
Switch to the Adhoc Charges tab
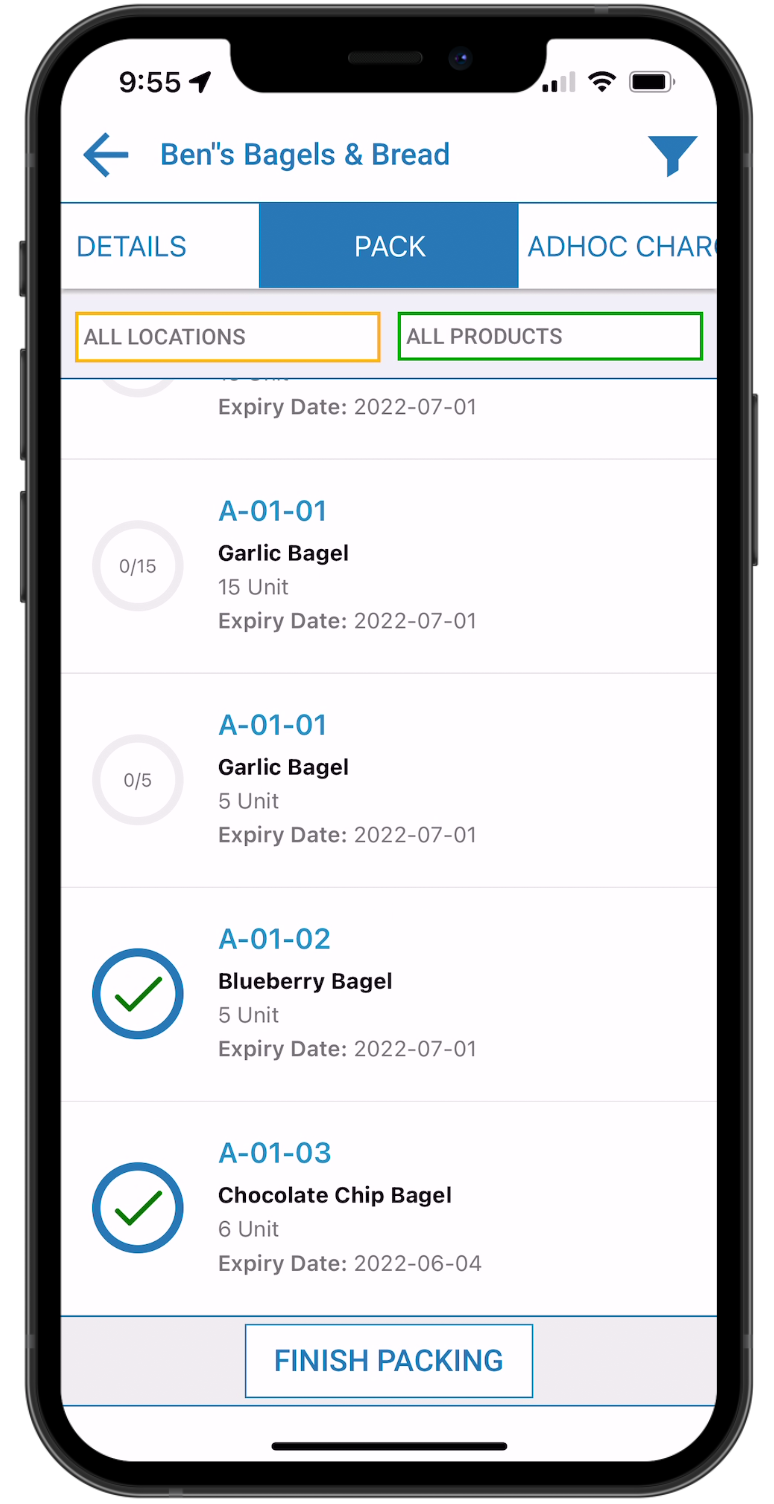[x=617, y=246]
